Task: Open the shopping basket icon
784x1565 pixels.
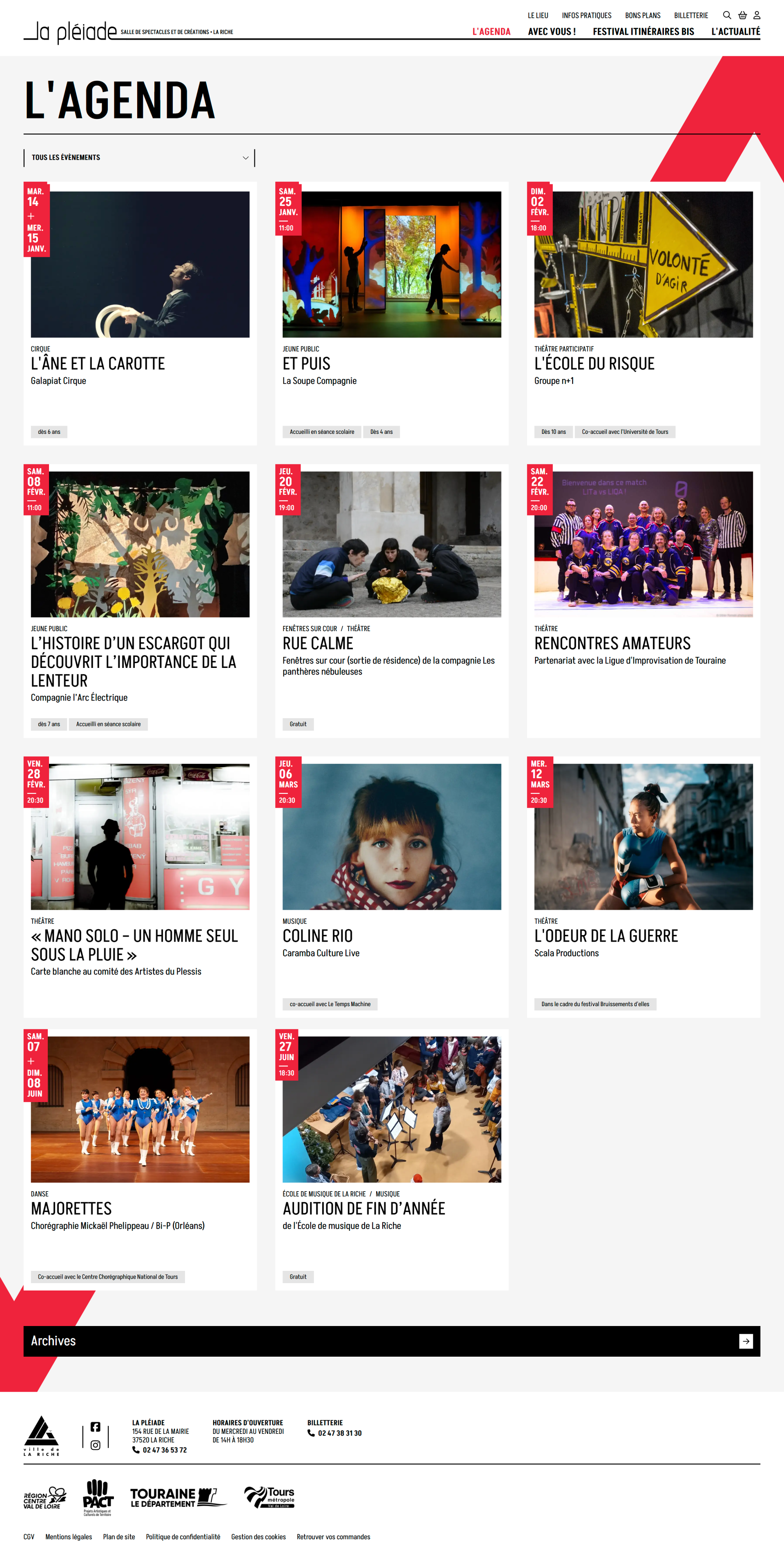Action: [x=742, y=15]
